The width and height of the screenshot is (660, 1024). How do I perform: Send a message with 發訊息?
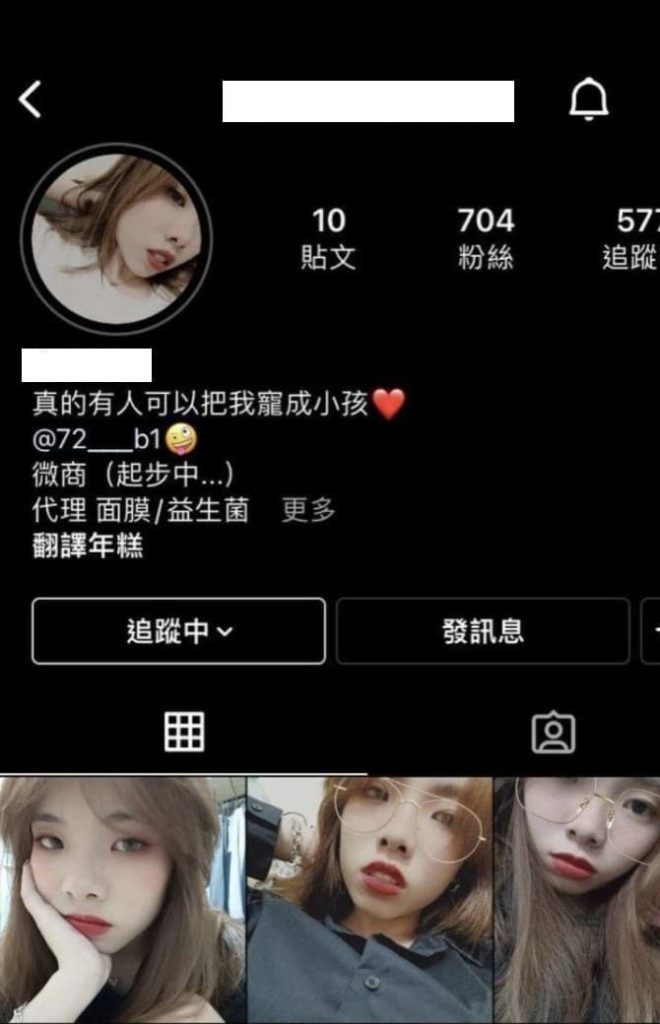pyautogui.click(x=483, y=631)
